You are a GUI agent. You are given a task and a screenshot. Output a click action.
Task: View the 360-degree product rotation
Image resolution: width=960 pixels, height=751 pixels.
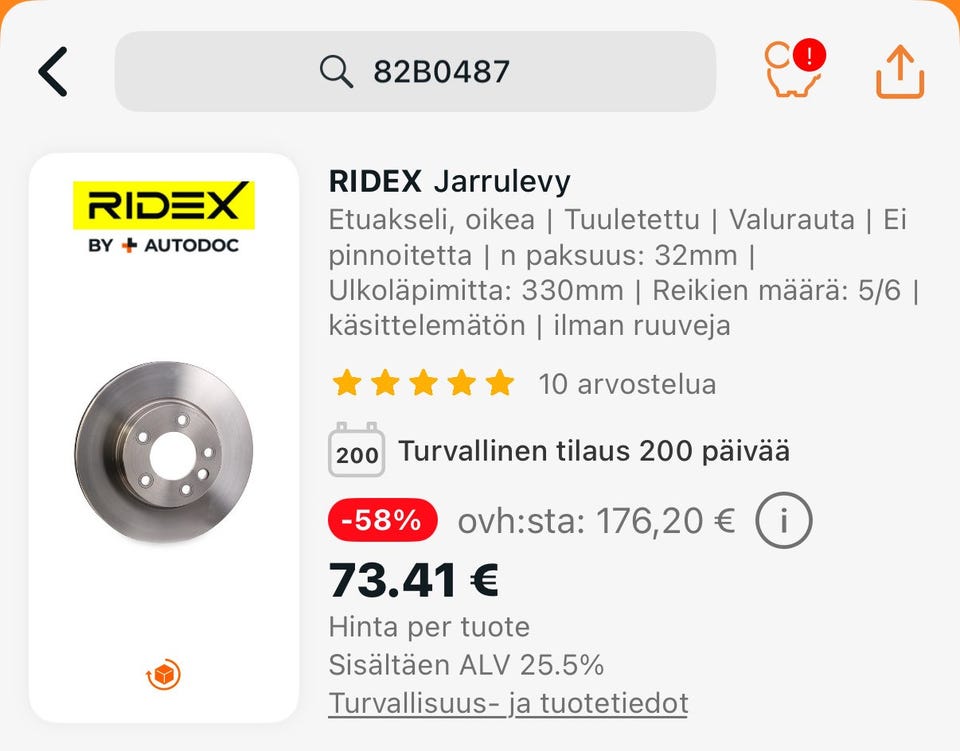point(163,675)
